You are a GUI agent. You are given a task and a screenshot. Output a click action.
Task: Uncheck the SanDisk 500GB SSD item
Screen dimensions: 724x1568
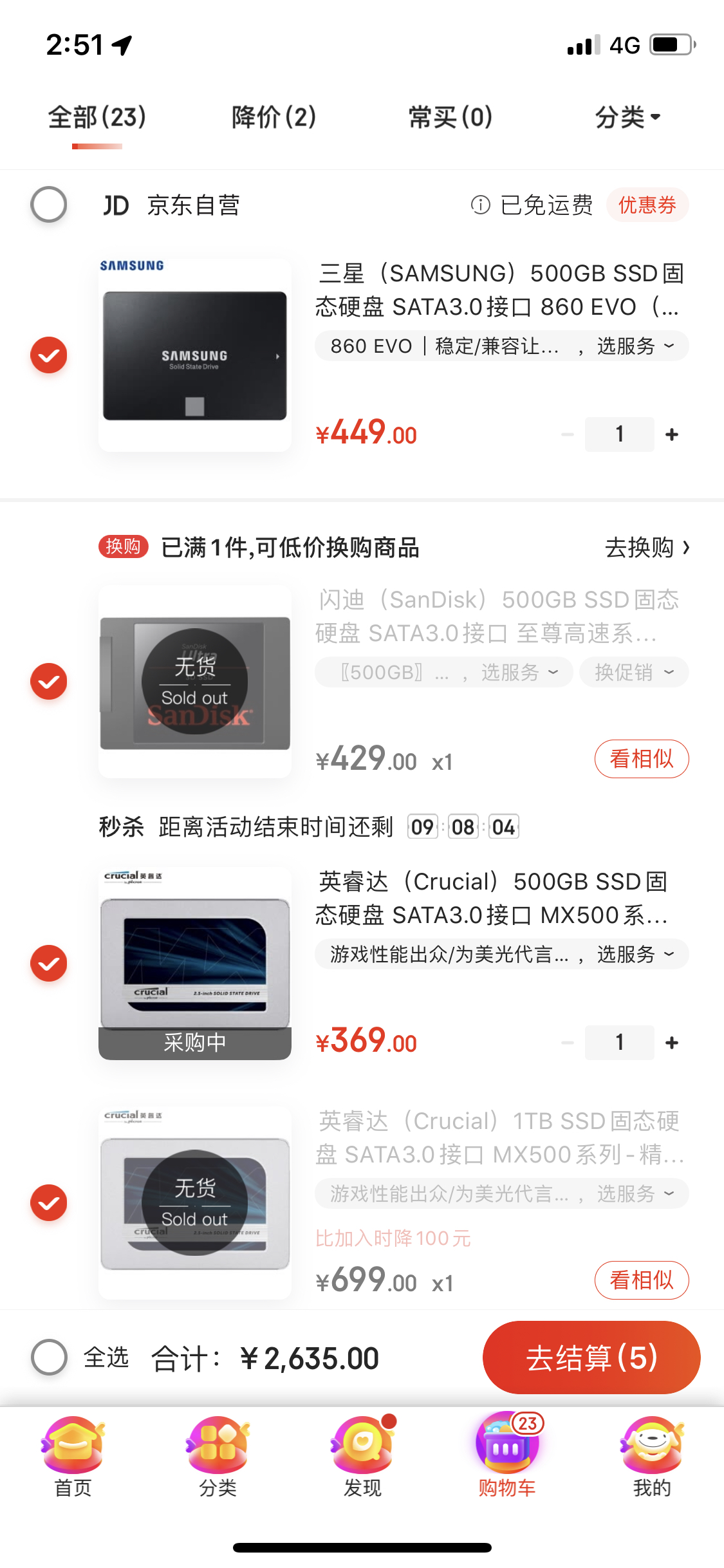click(x=49, y=681)
